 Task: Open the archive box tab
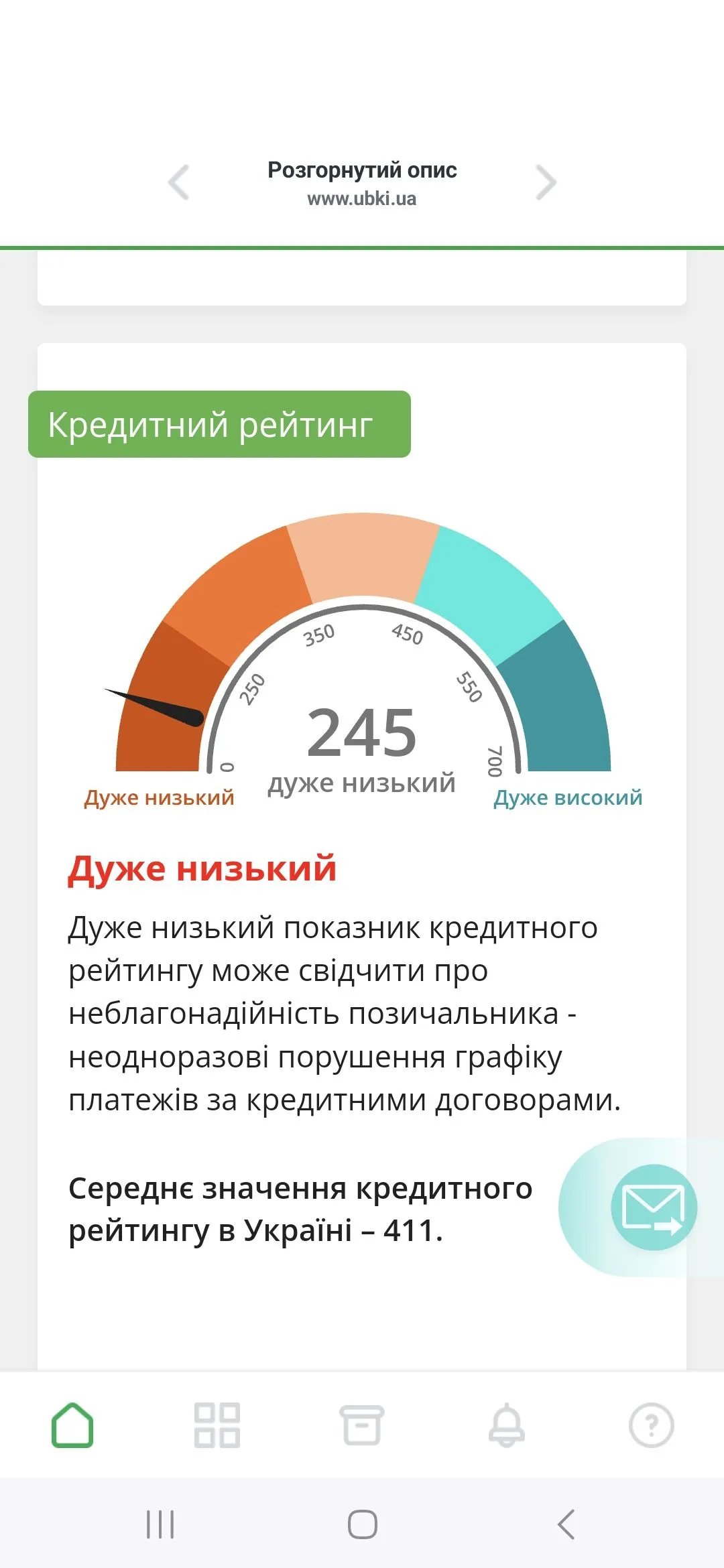click(x=362, y=1425)
